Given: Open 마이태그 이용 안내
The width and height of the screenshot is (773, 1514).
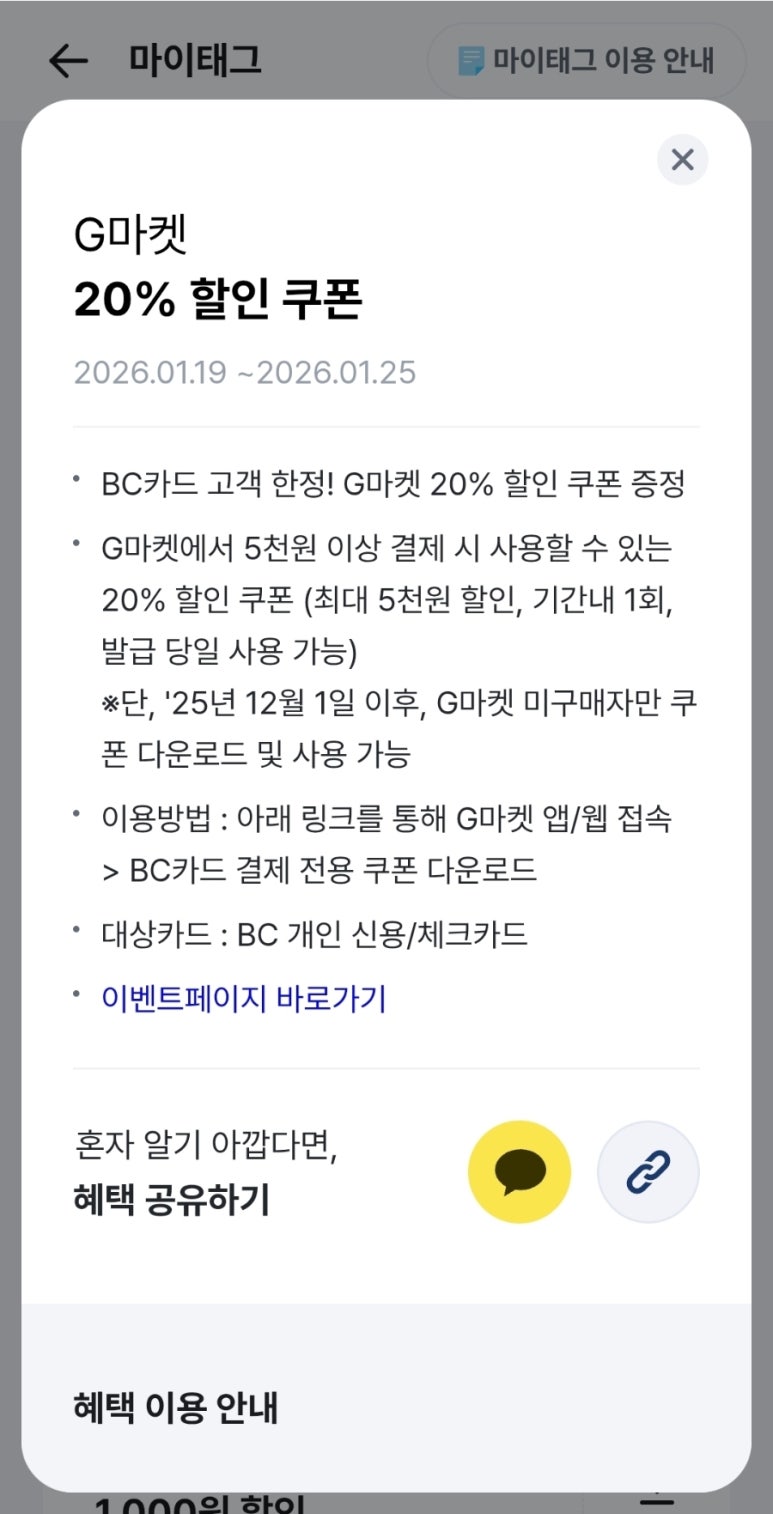Looking at the screenshot, I should [587, 60].
